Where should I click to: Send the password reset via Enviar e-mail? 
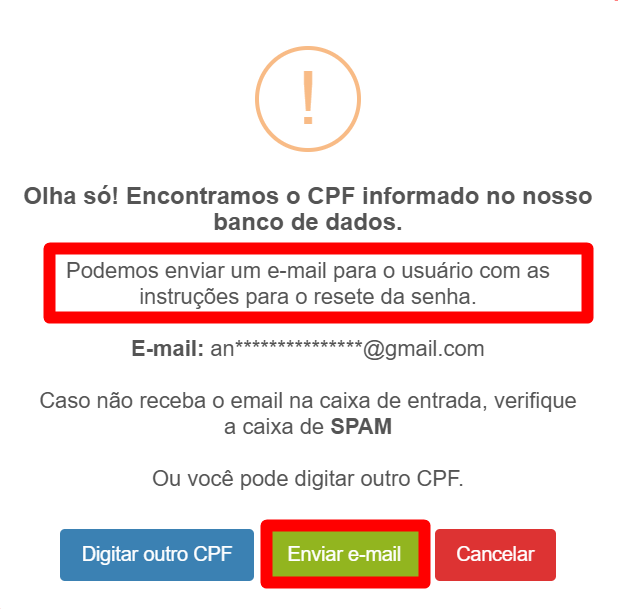tap(344, 554)
